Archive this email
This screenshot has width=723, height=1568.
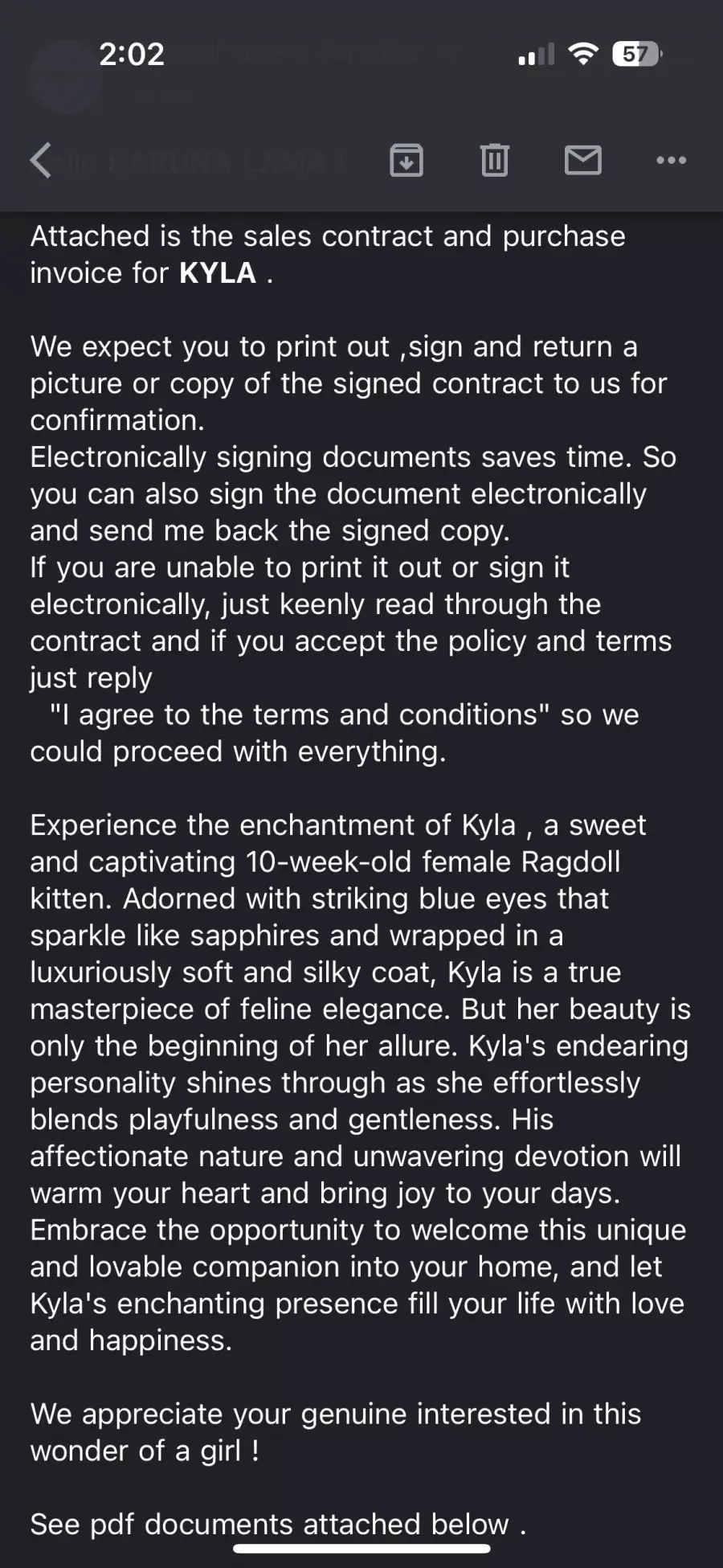click(406, 160)
